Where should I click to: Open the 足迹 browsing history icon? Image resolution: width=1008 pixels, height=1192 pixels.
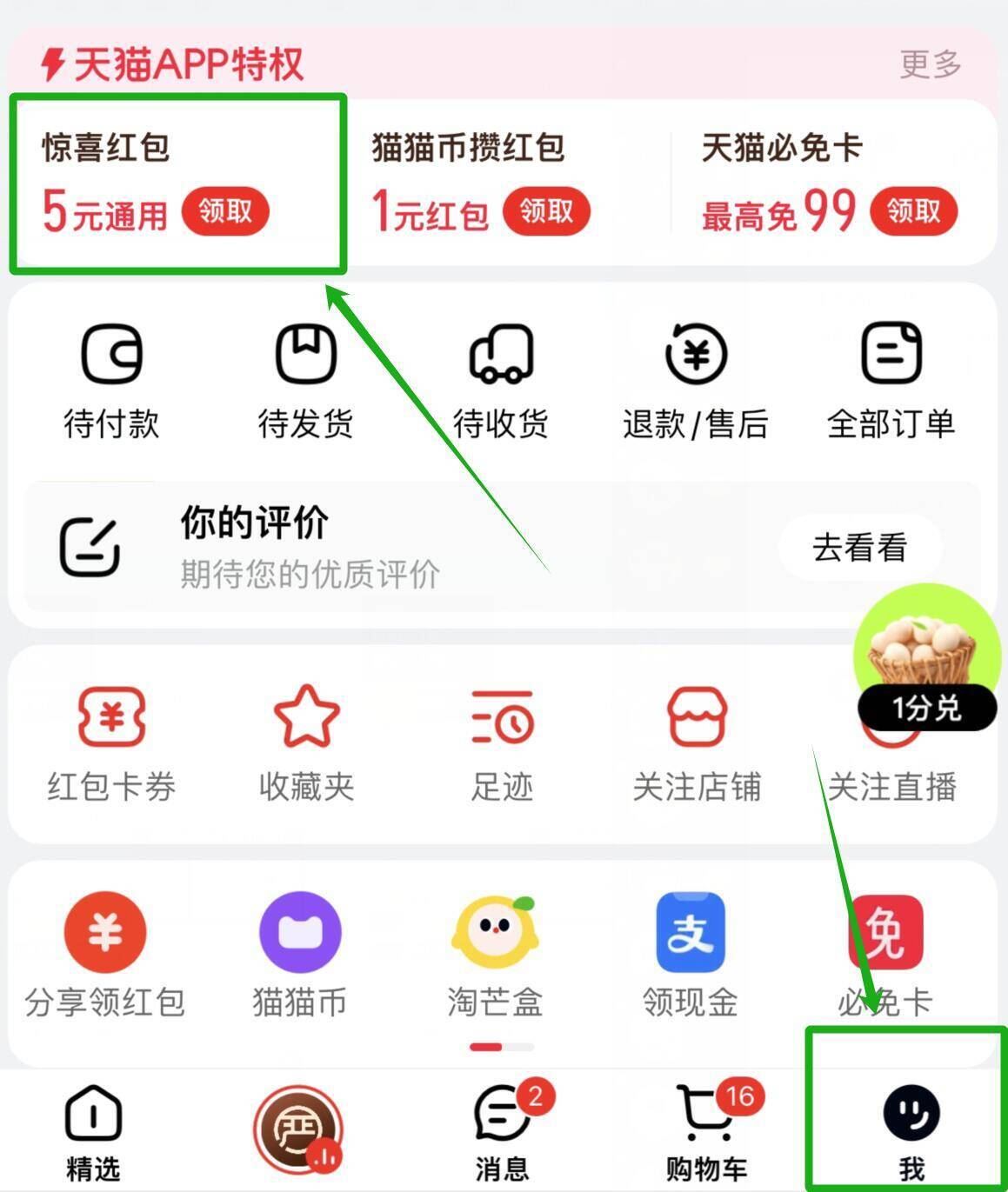pos(501,743)
